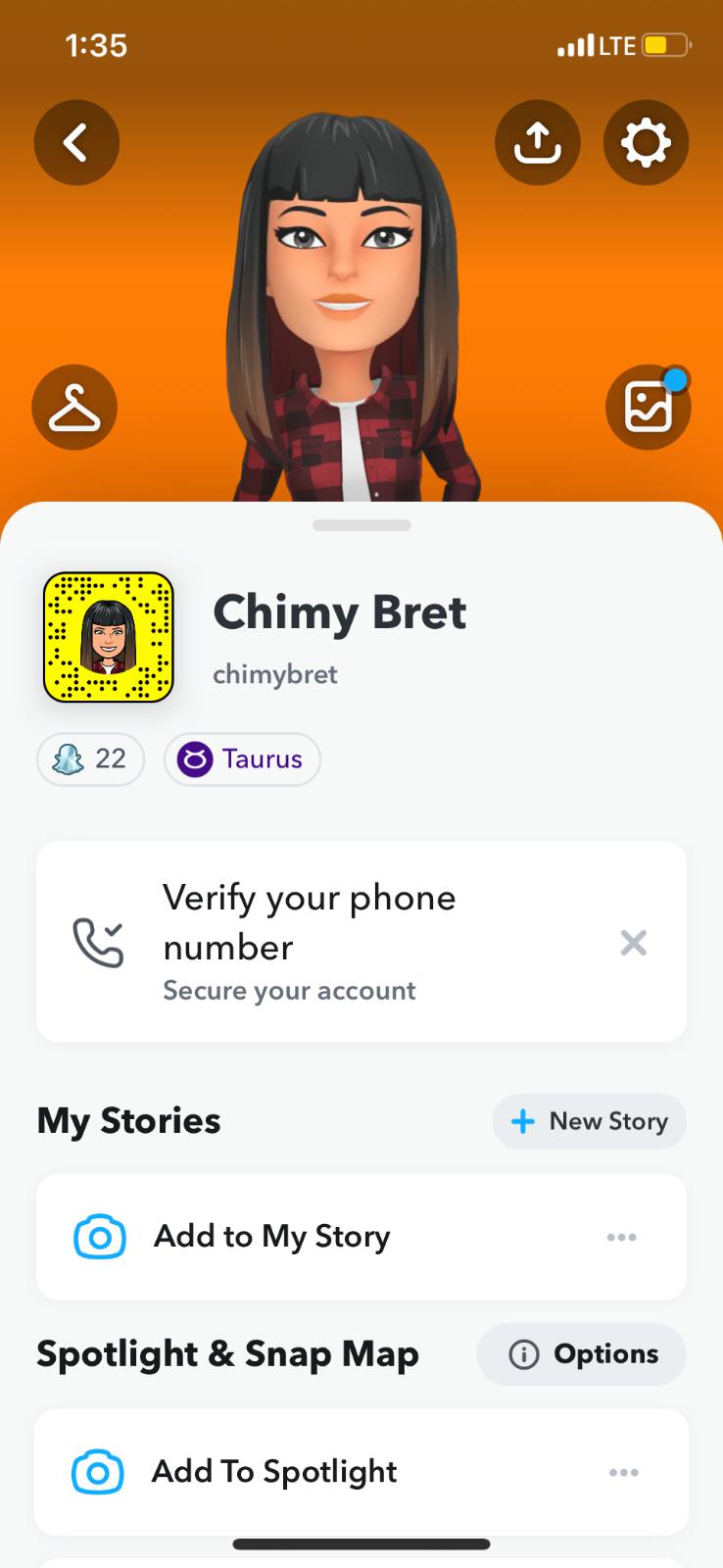Create a New Story

589,1121
